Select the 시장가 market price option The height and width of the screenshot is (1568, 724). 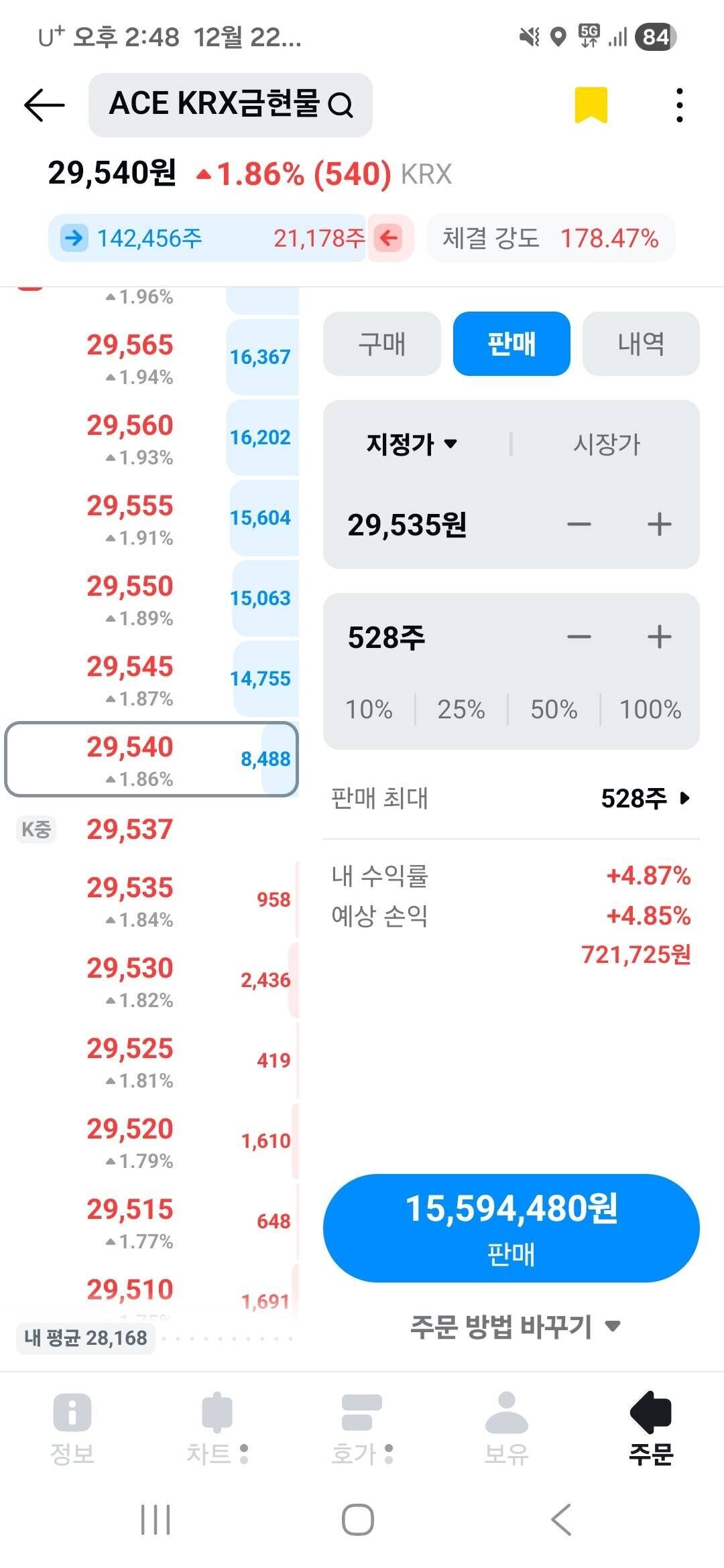pyautogui.click(x=605, y=444)
